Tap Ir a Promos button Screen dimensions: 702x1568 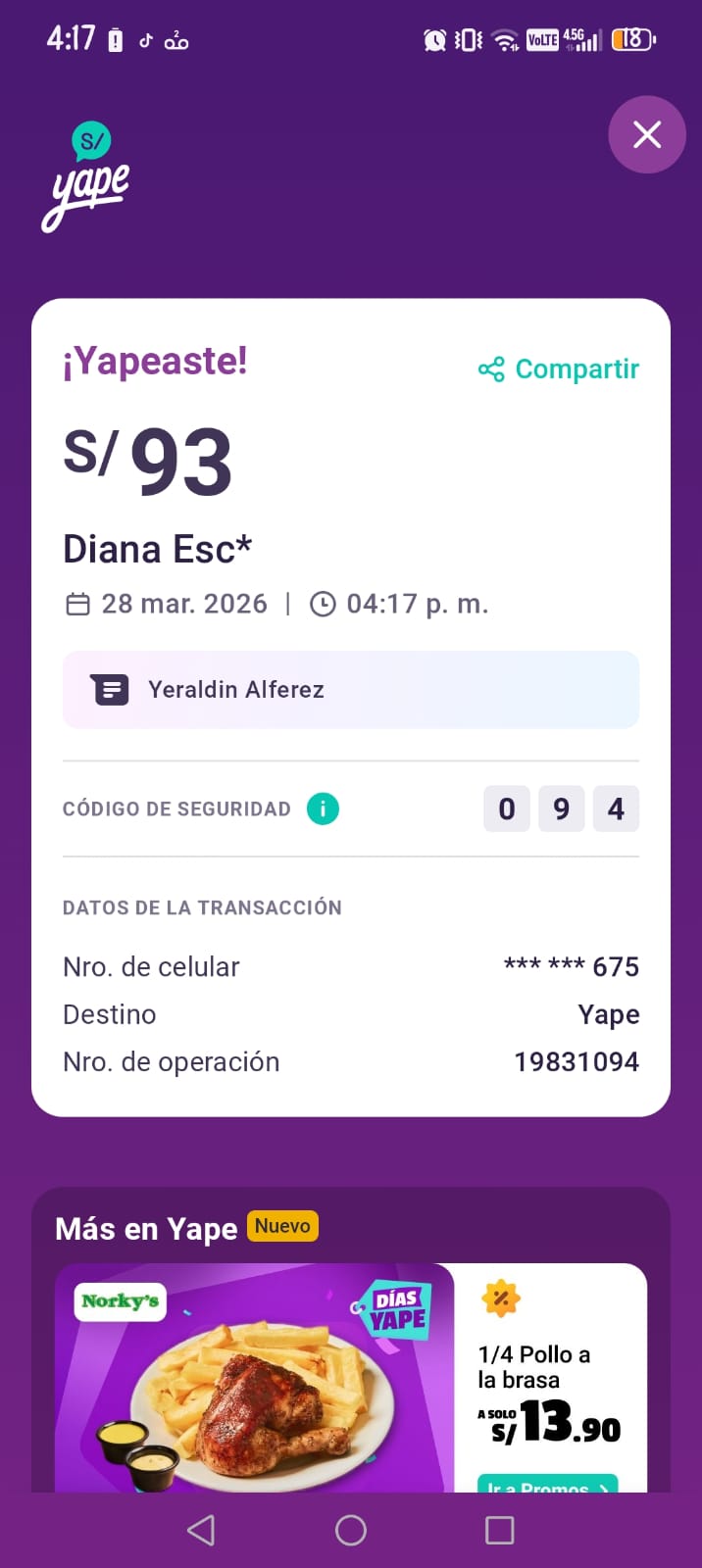[547, 1485]
